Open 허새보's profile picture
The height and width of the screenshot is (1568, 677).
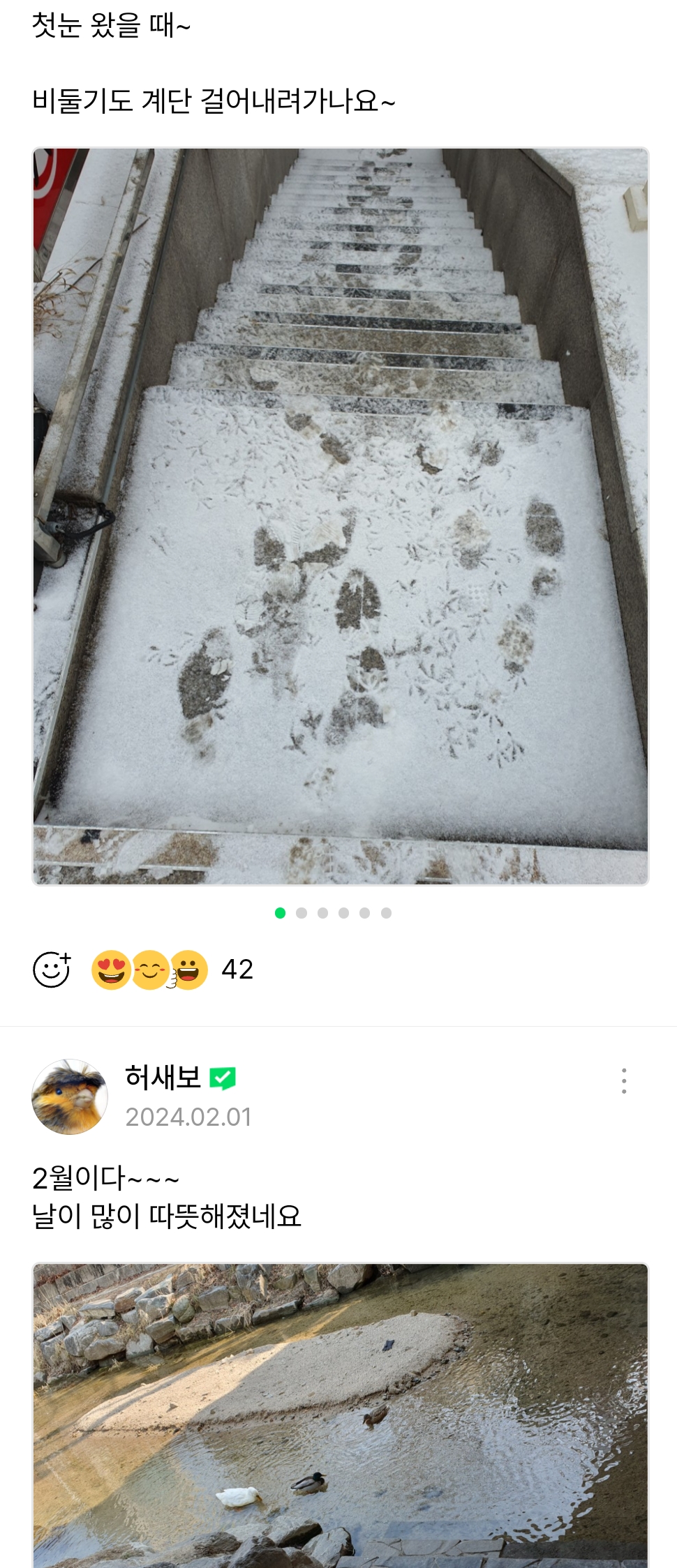coord(70,1096)
